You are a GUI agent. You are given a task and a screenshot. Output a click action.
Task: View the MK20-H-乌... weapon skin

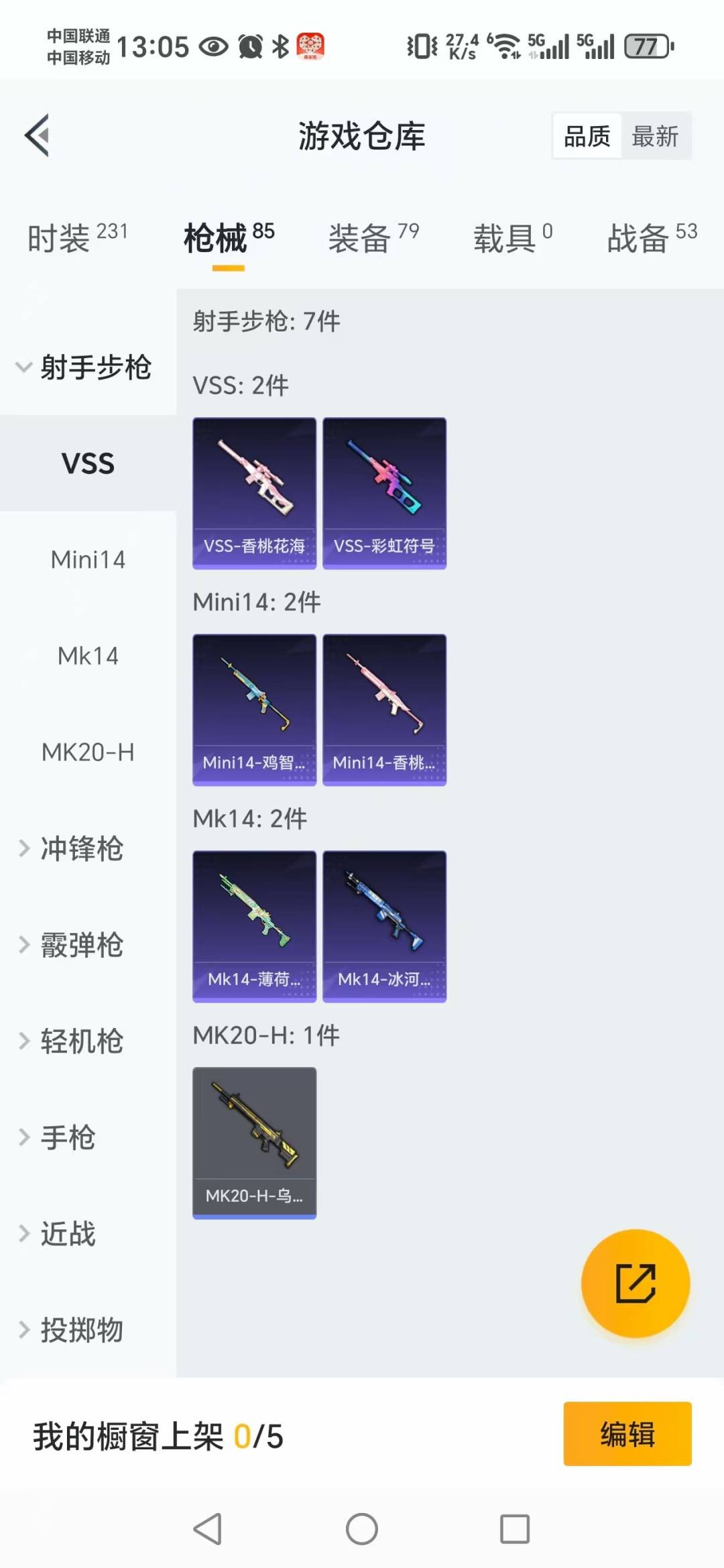[x=254, y=1143]
